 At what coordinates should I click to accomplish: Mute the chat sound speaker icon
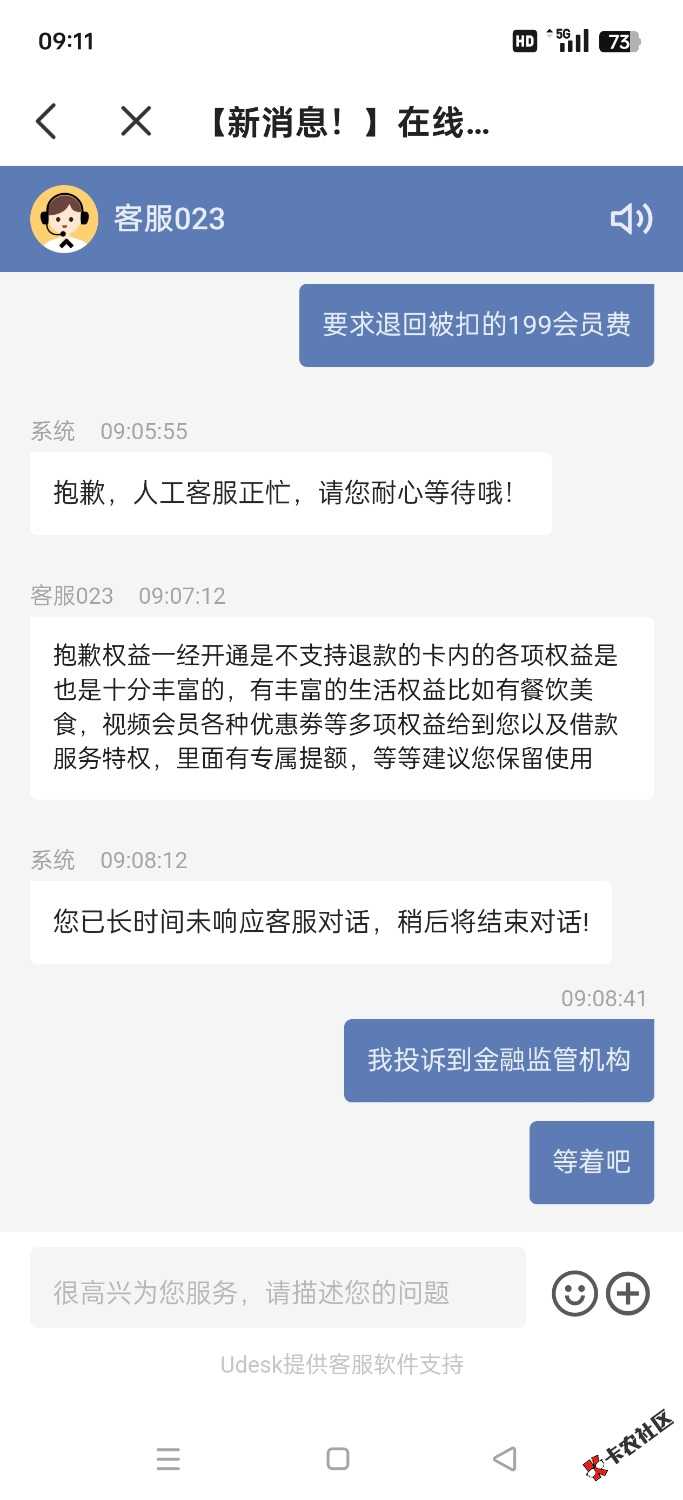631,219
